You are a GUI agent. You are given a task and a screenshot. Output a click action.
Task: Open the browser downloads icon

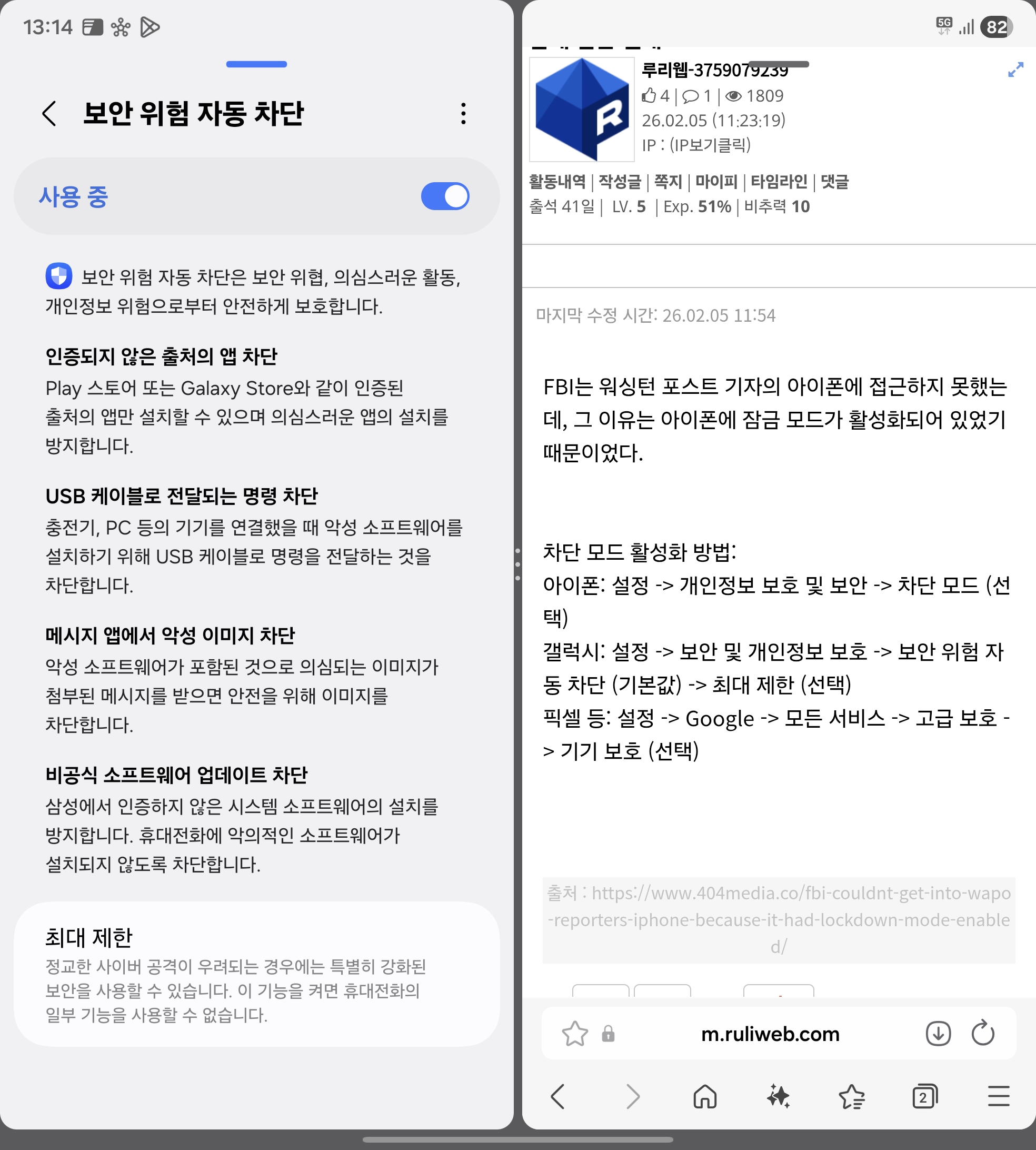[938, 1033]
